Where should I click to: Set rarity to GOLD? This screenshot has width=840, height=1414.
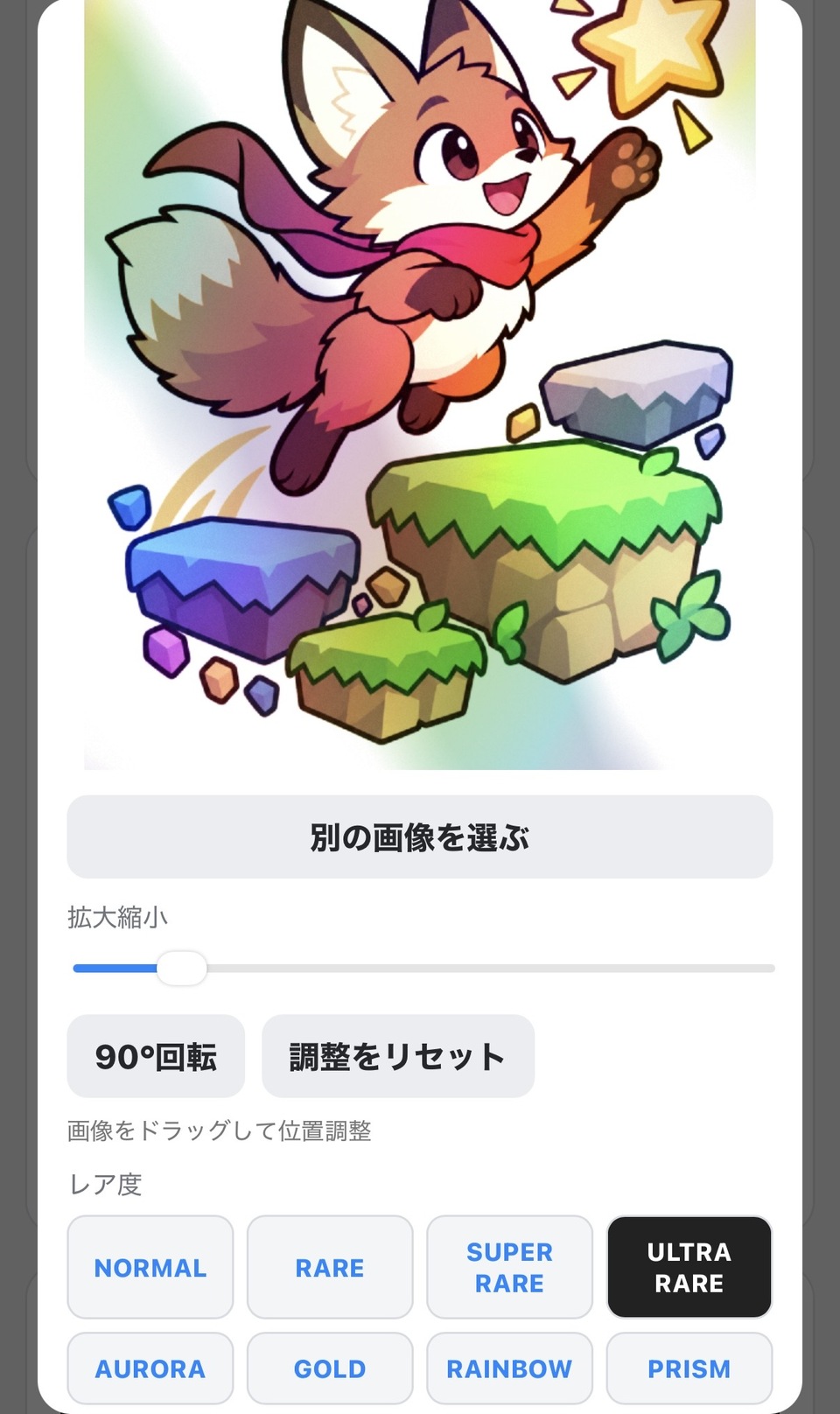pyautogui.click(x=330, y=1368)
